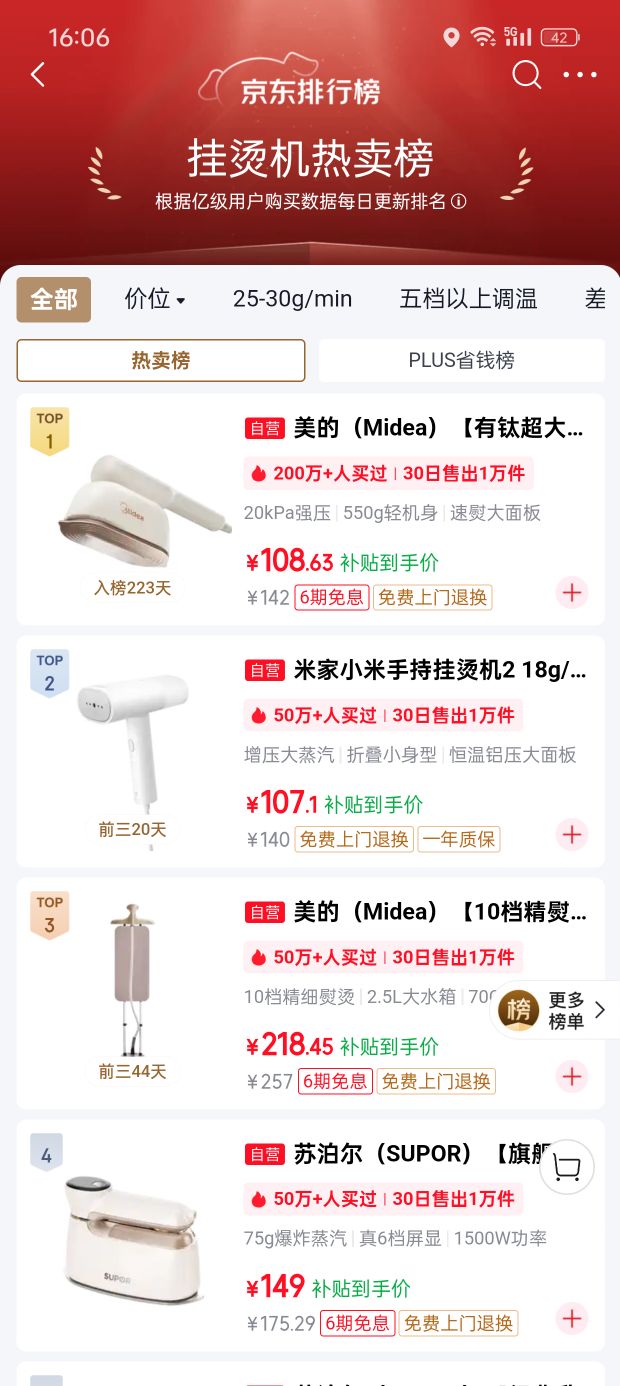Switch to the PLUS省钱榜 tab
Screen dimensions: 620x1386
point(461,360)
